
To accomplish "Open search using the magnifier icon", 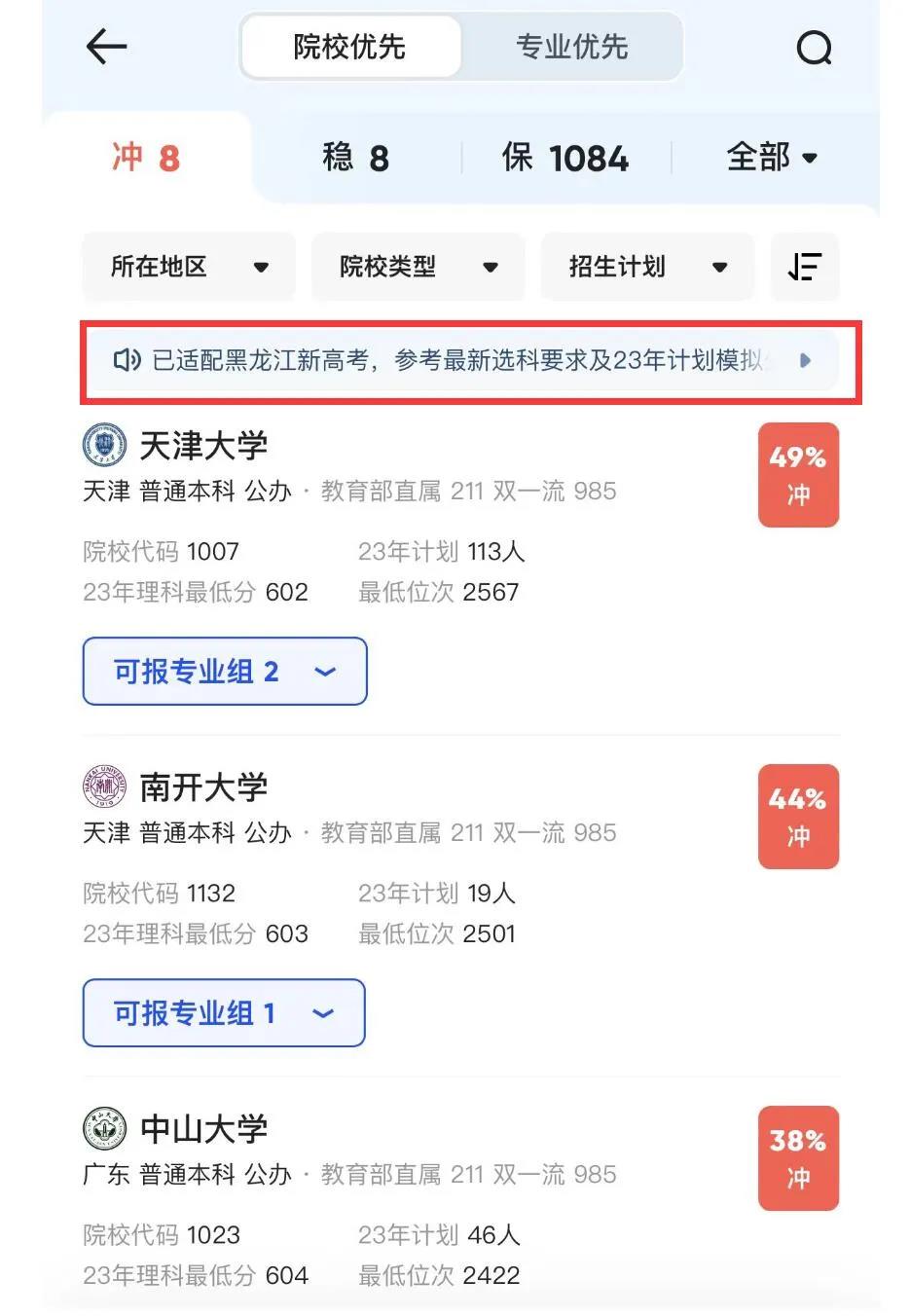I will coord(816,47).
